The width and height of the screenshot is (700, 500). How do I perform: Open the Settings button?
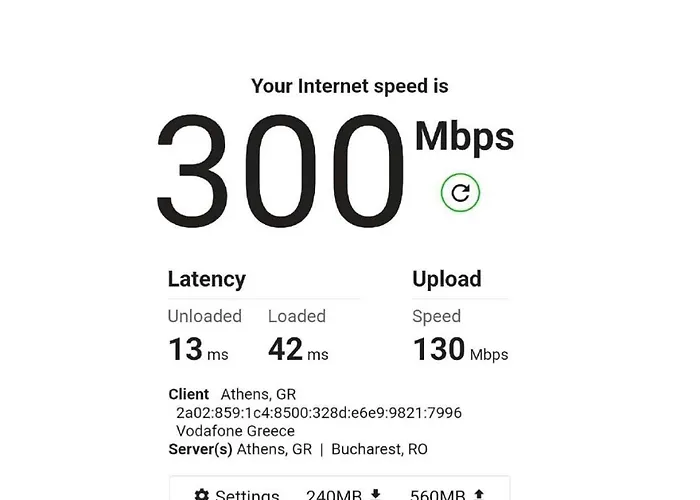[237, 494]
